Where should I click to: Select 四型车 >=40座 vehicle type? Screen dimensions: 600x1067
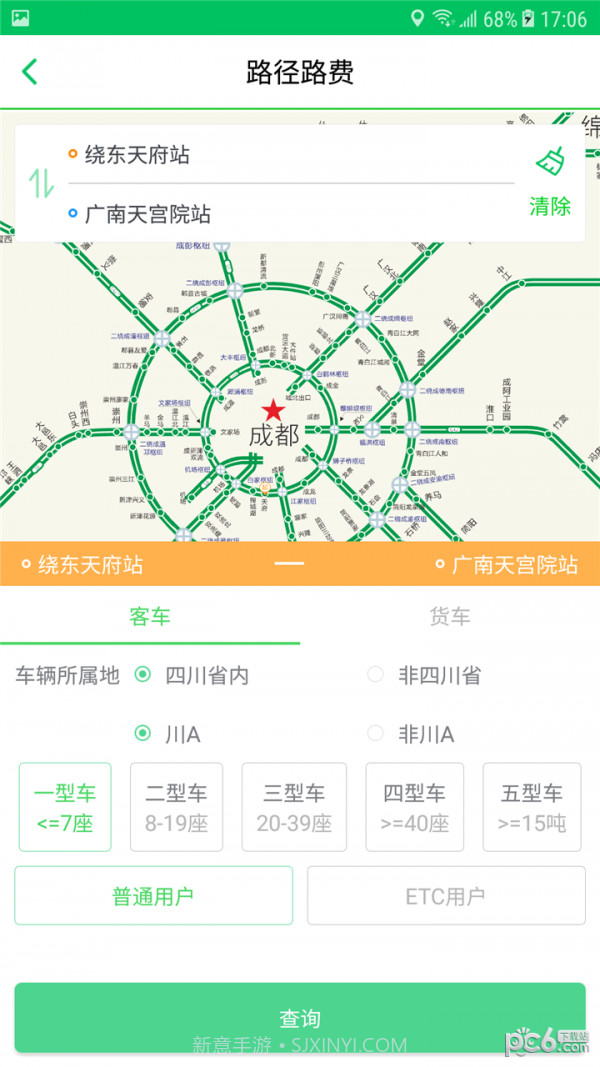(415, 807)
